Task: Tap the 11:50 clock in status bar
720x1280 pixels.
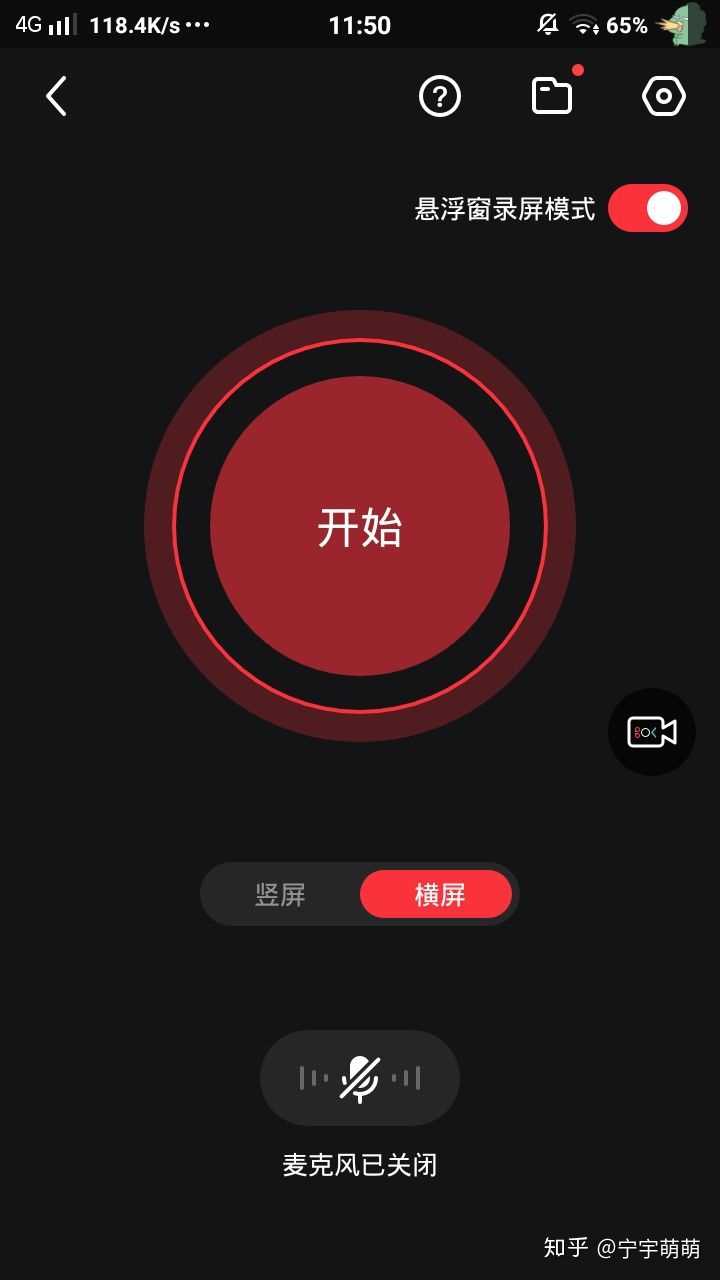Action: click(x=360, y=24)
